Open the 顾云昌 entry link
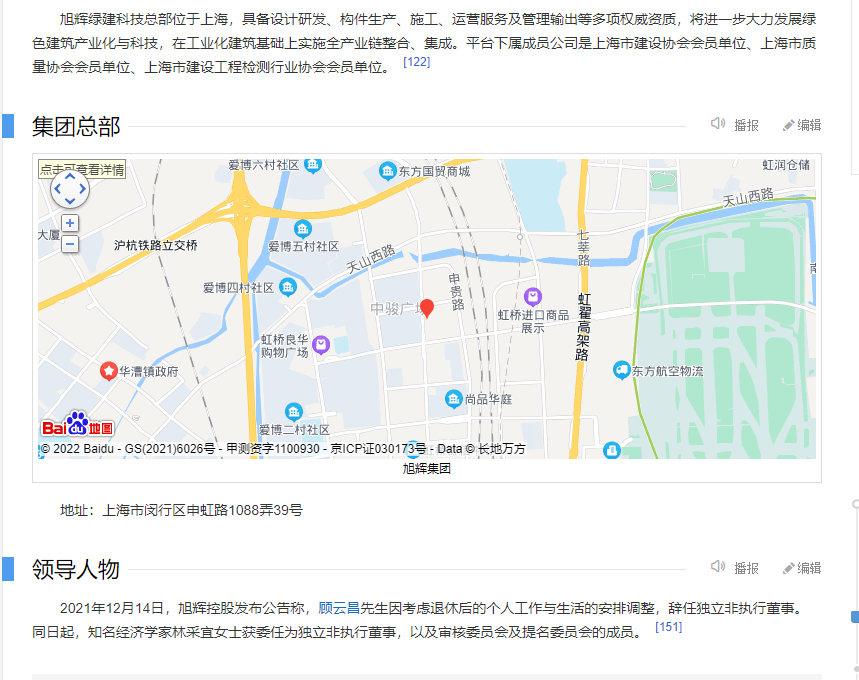This screenshot has height=680, width=859. tap(339, 608)
